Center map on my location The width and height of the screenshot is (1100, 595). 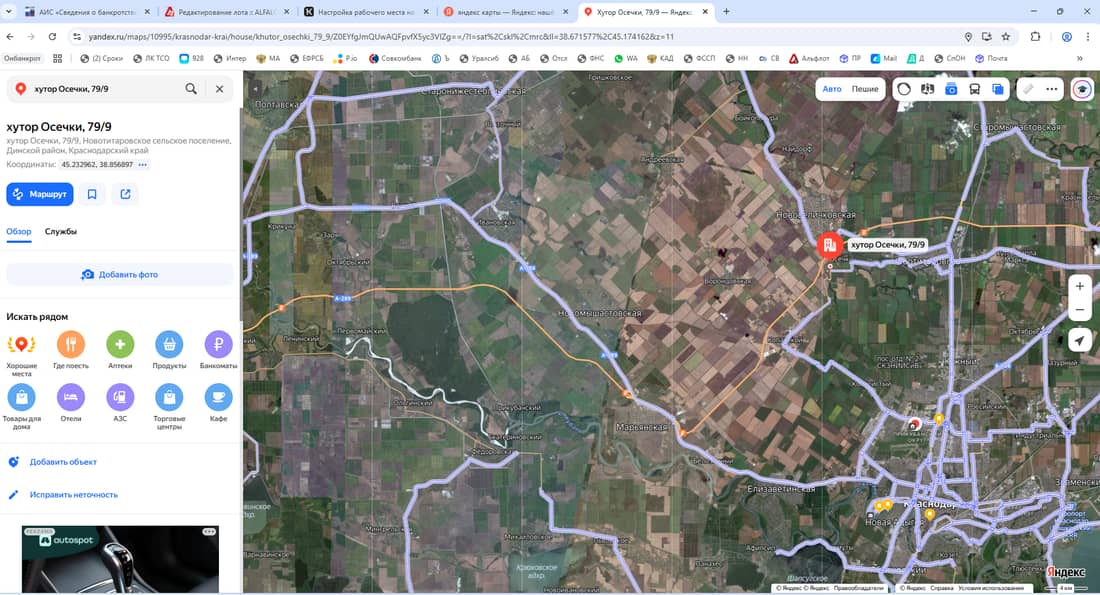[1079, 341]
